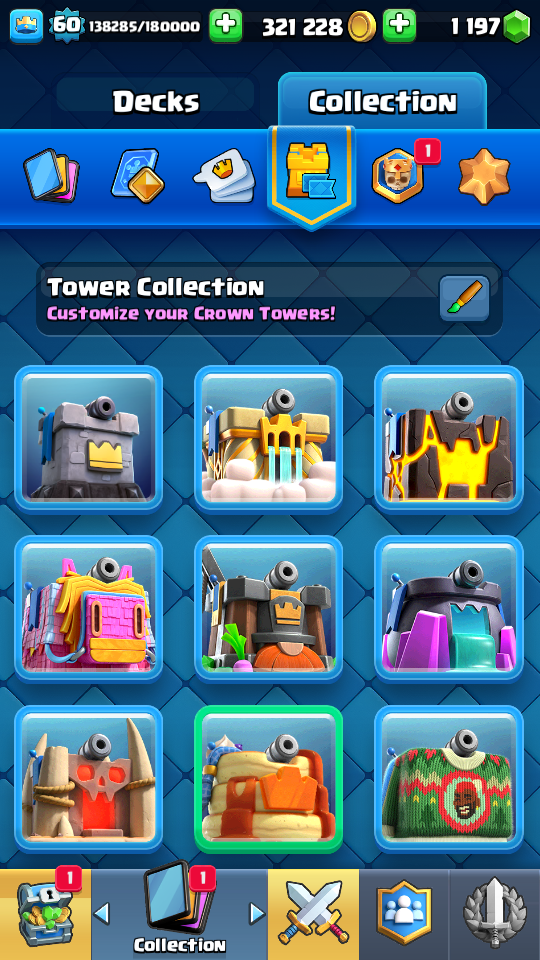Select the lava rock tower skin
Viewport: 540px width, 960px height.
tap(449, 438)
